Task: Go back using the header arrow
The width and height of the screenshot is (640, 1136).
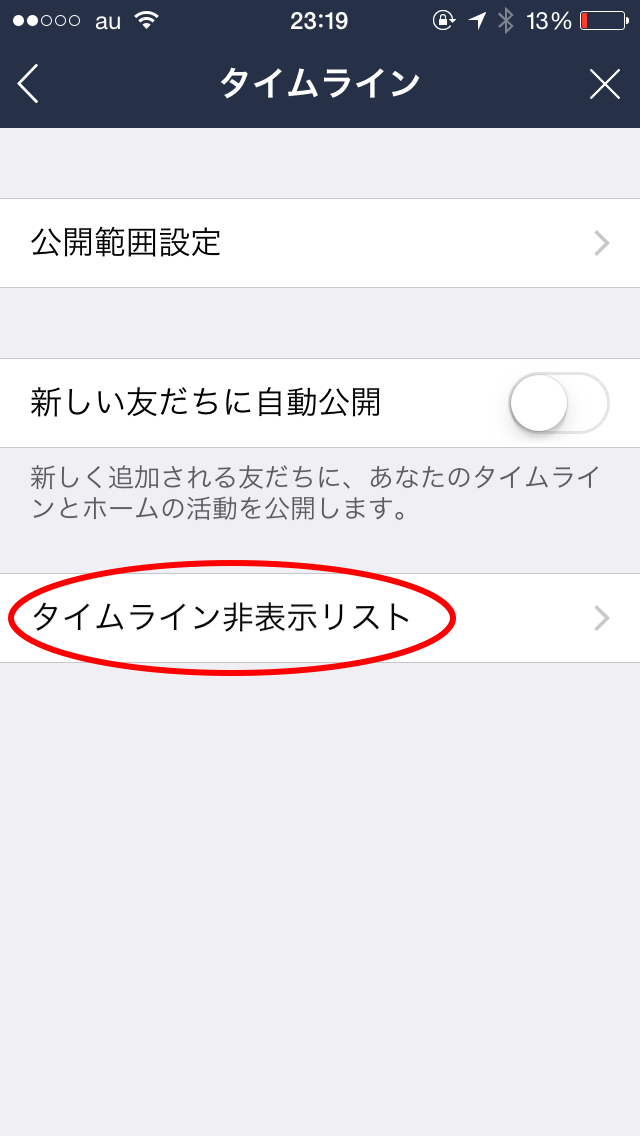Action: click(x=28, y=84)
